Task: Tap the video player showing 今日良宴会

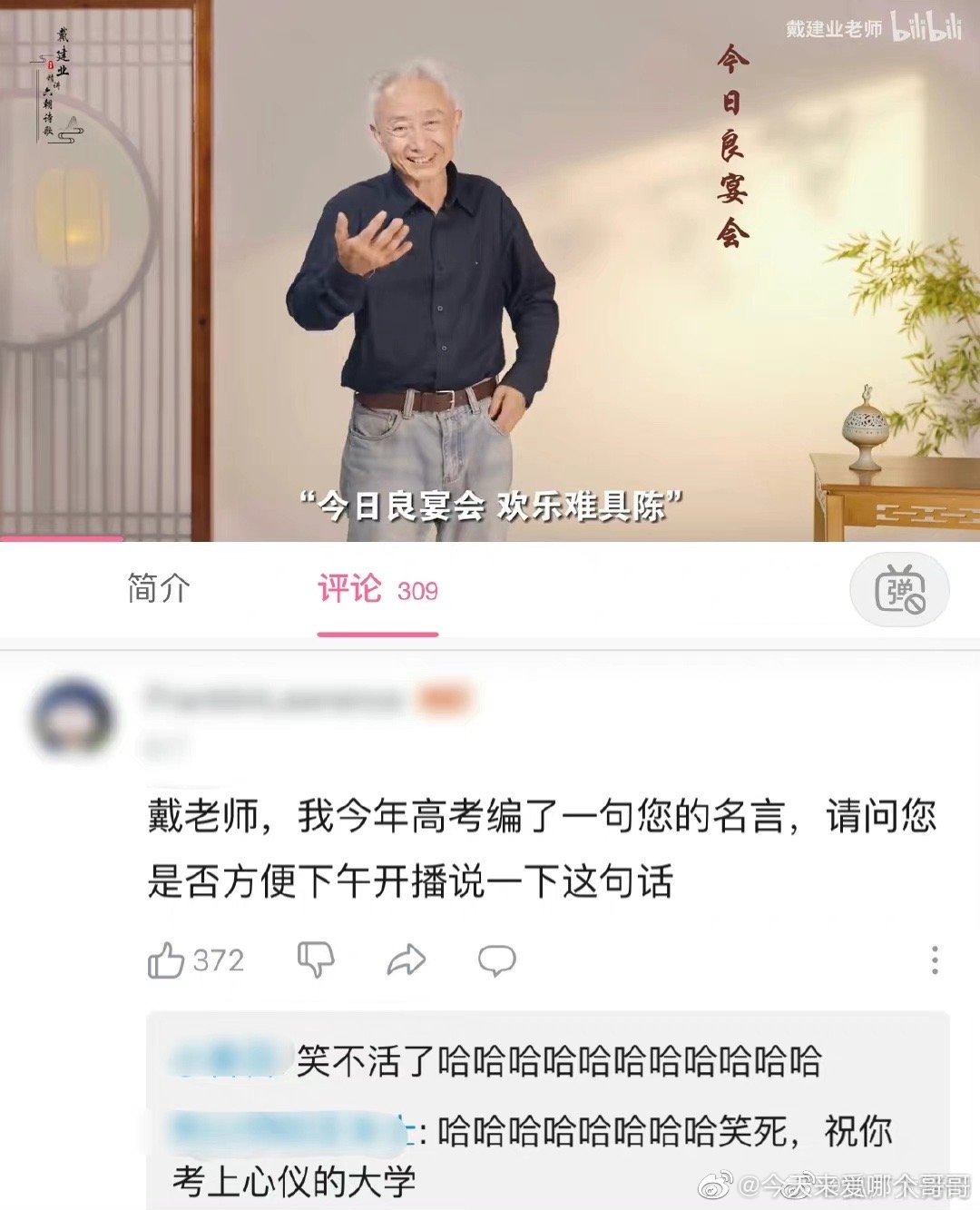Action: (x=490, y=271)
